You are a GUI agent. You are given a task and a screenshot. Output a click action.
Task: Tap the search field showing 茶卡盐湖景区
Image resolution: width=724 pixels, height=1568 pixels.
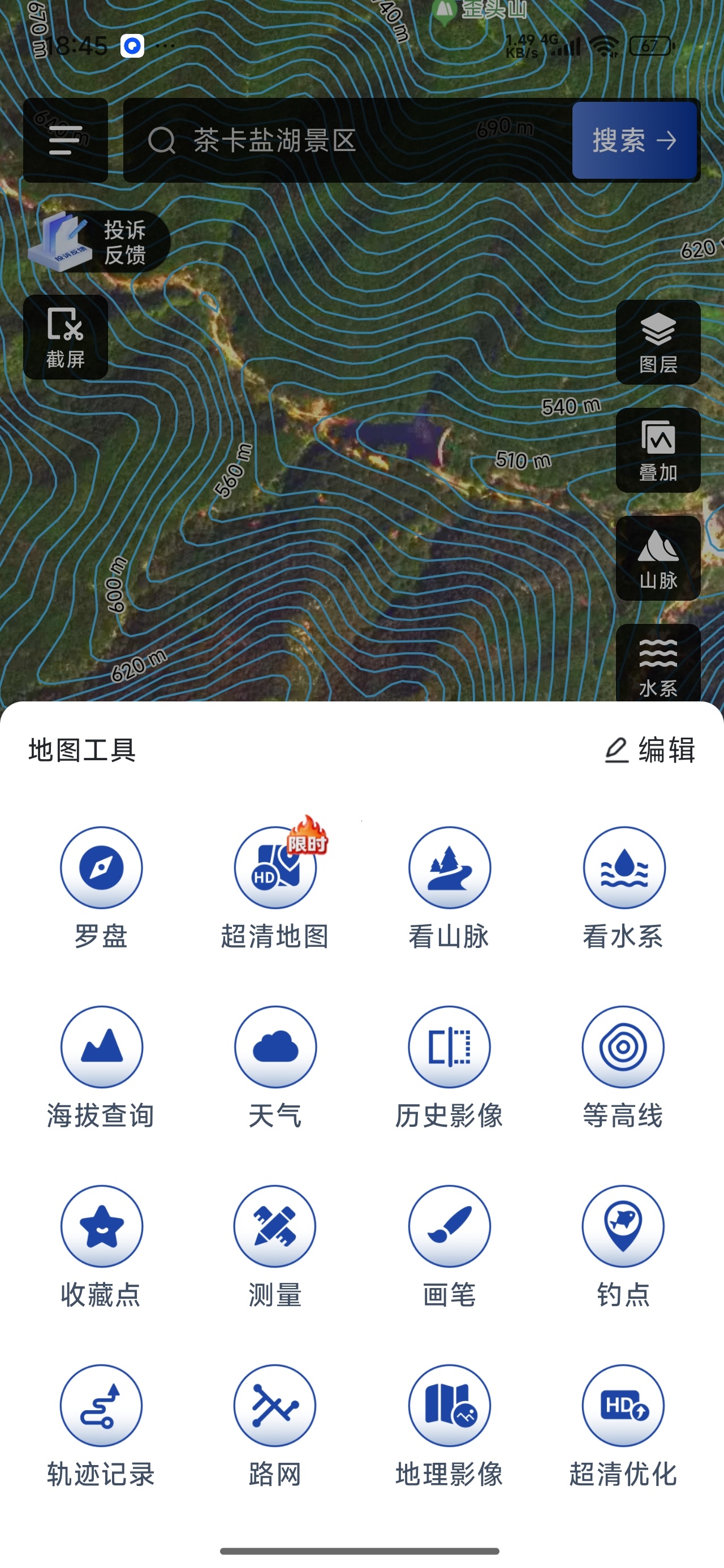pyautogui.click(x=347, y=140)
